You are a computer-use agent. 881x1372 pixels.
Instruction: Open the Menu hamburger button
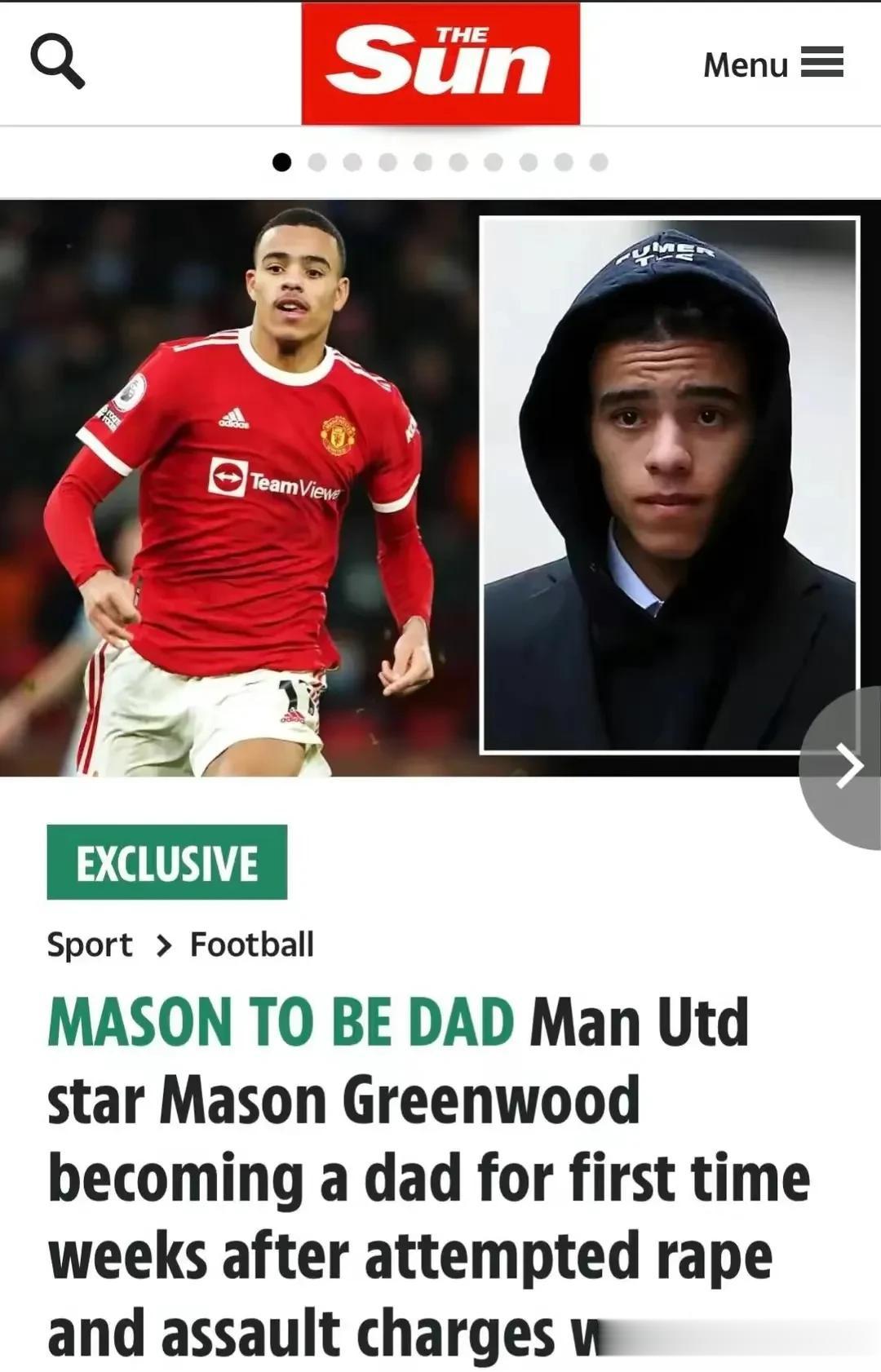[x=772, y=64]
